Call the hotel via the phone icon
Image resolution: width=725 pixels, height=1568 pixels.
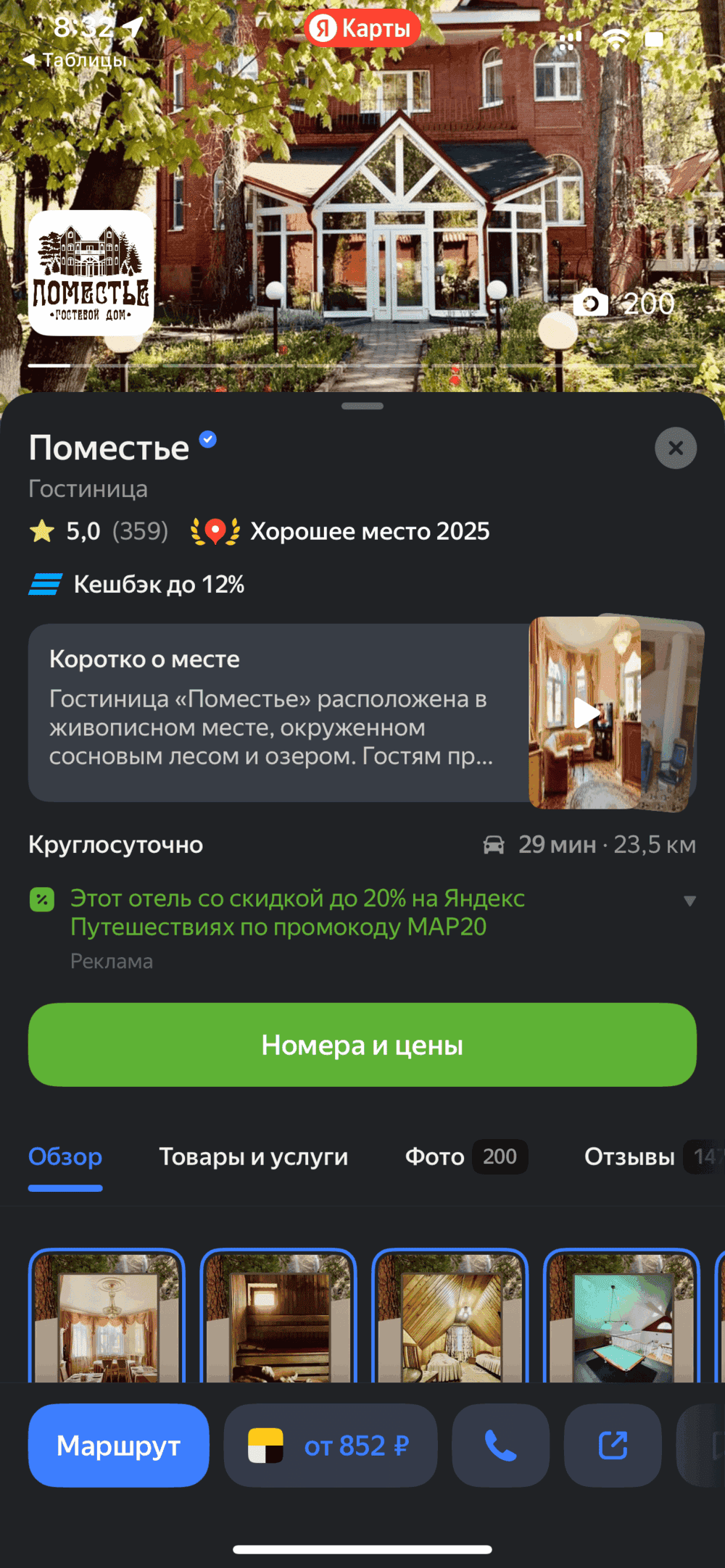tap(500, 1446)
